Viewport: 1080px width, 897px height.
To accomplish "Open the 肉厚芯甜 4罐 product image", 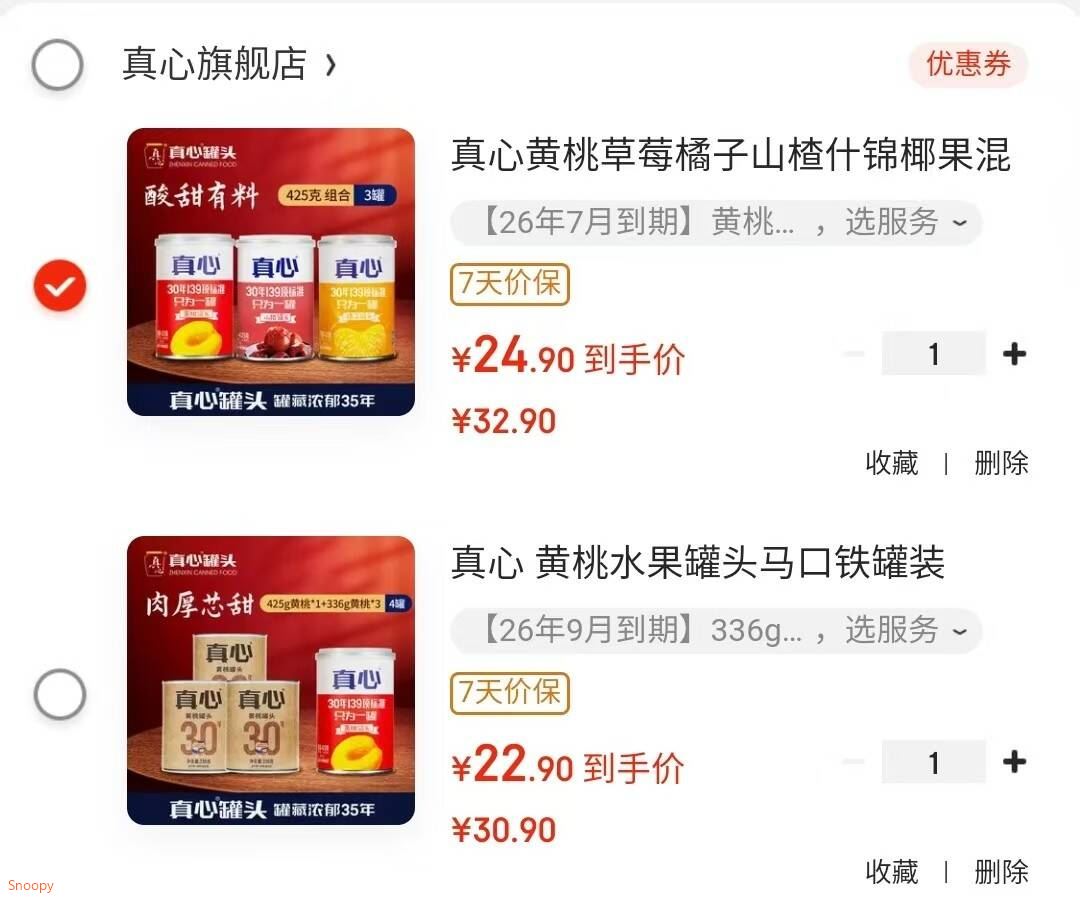I will point(271,680).
